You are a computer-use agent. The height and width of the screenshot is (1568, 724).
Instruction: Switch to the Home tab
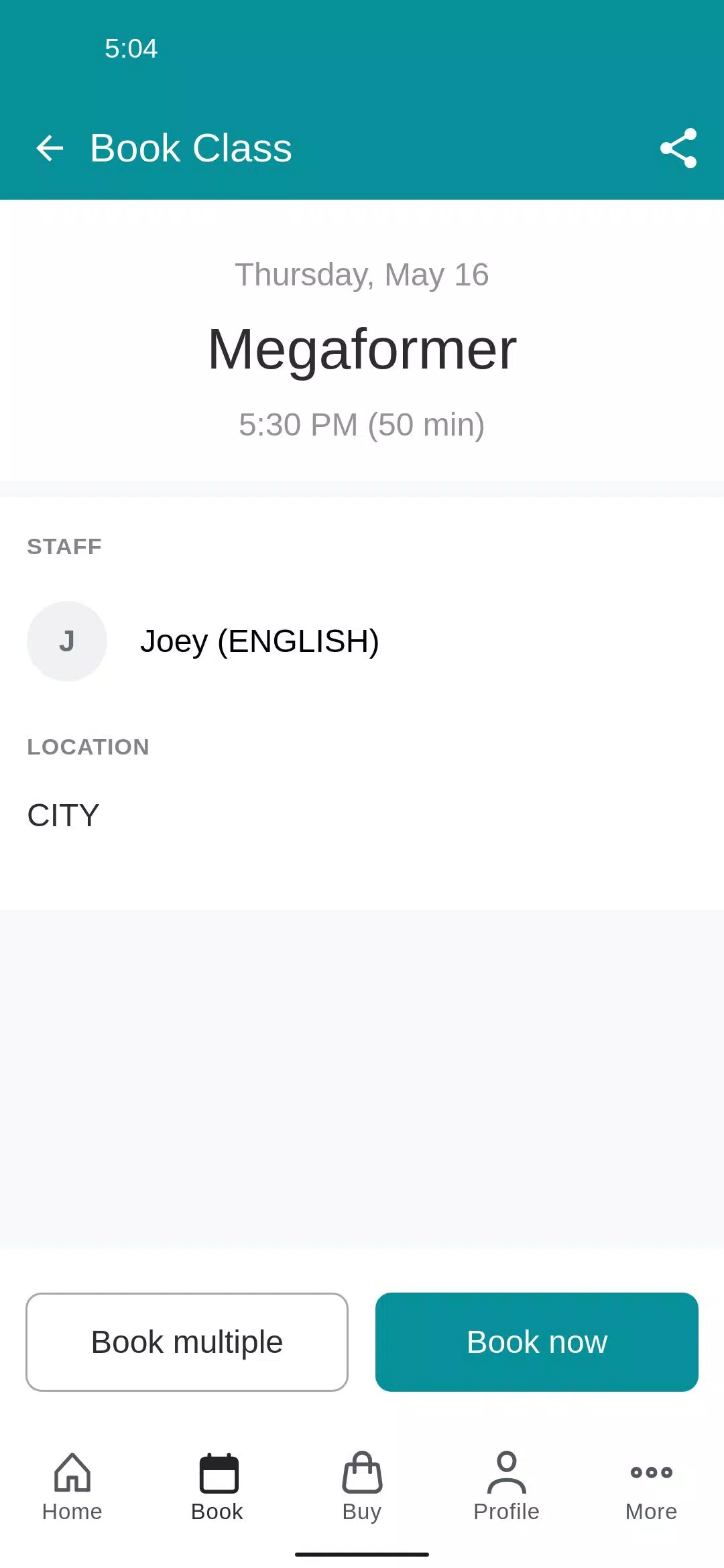coord(72,1487)
